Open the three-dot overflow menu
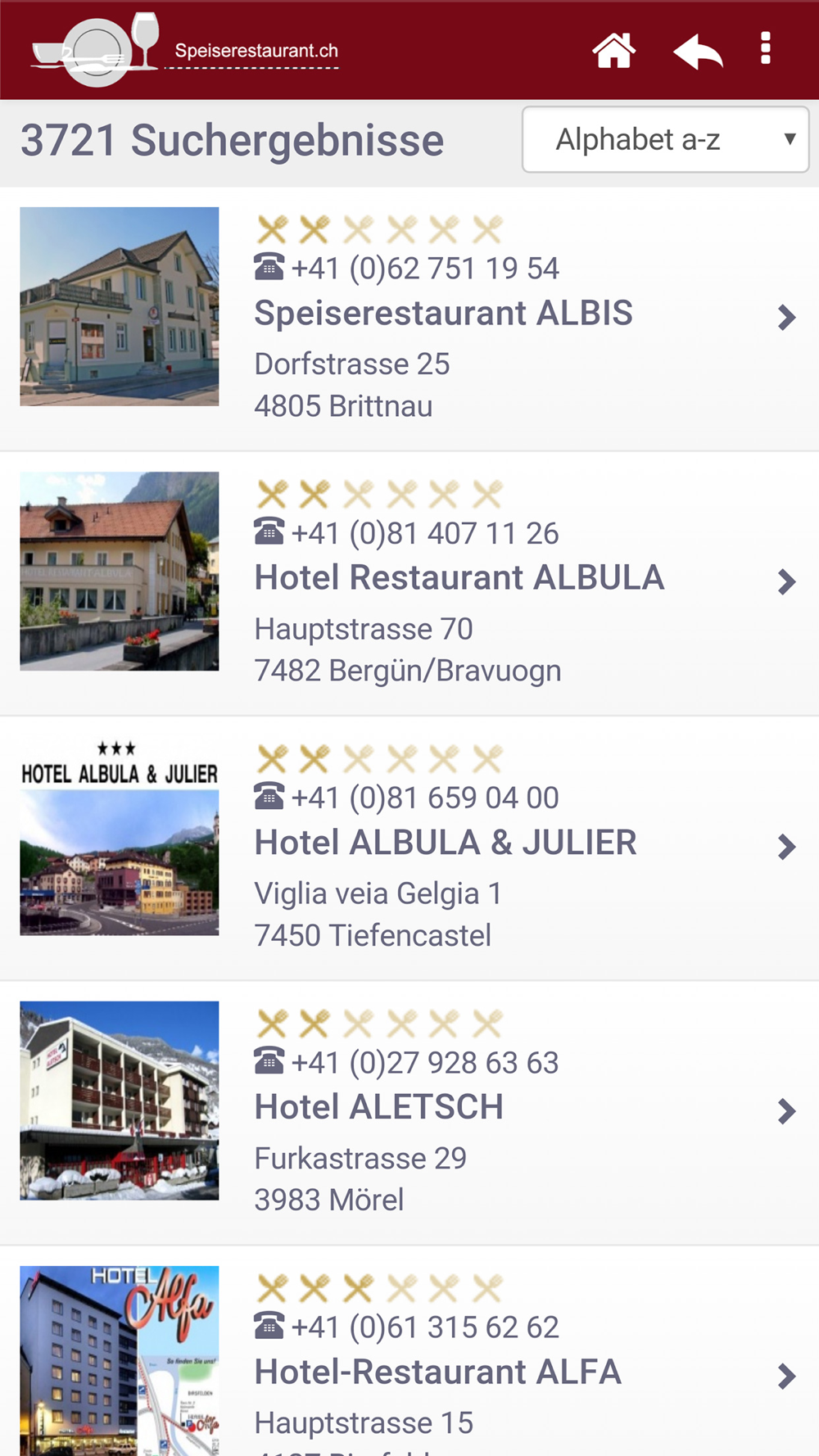The width and height of the screenshot is (819, 1456). (765, 49)
